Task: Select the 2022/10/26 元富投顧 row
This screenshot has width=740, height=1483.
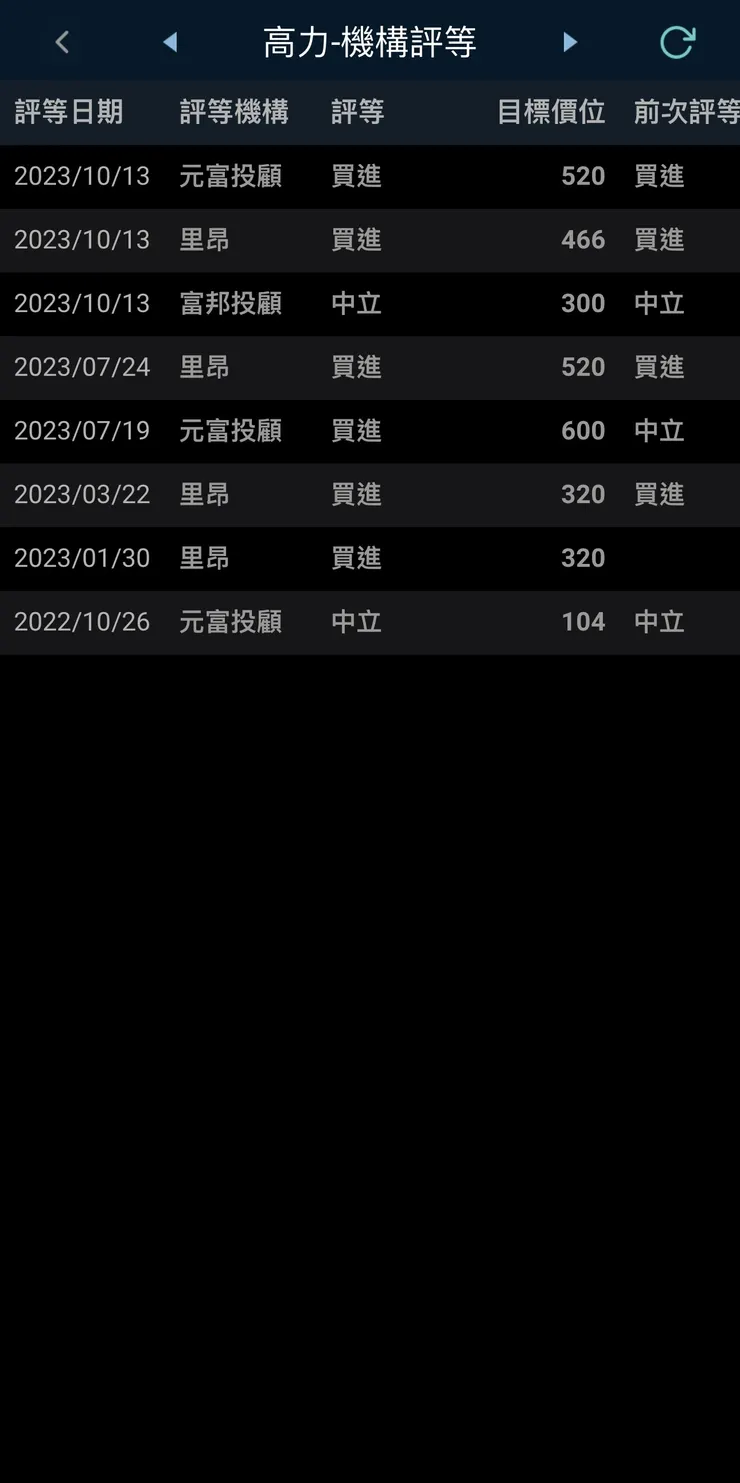Action: 370,622
